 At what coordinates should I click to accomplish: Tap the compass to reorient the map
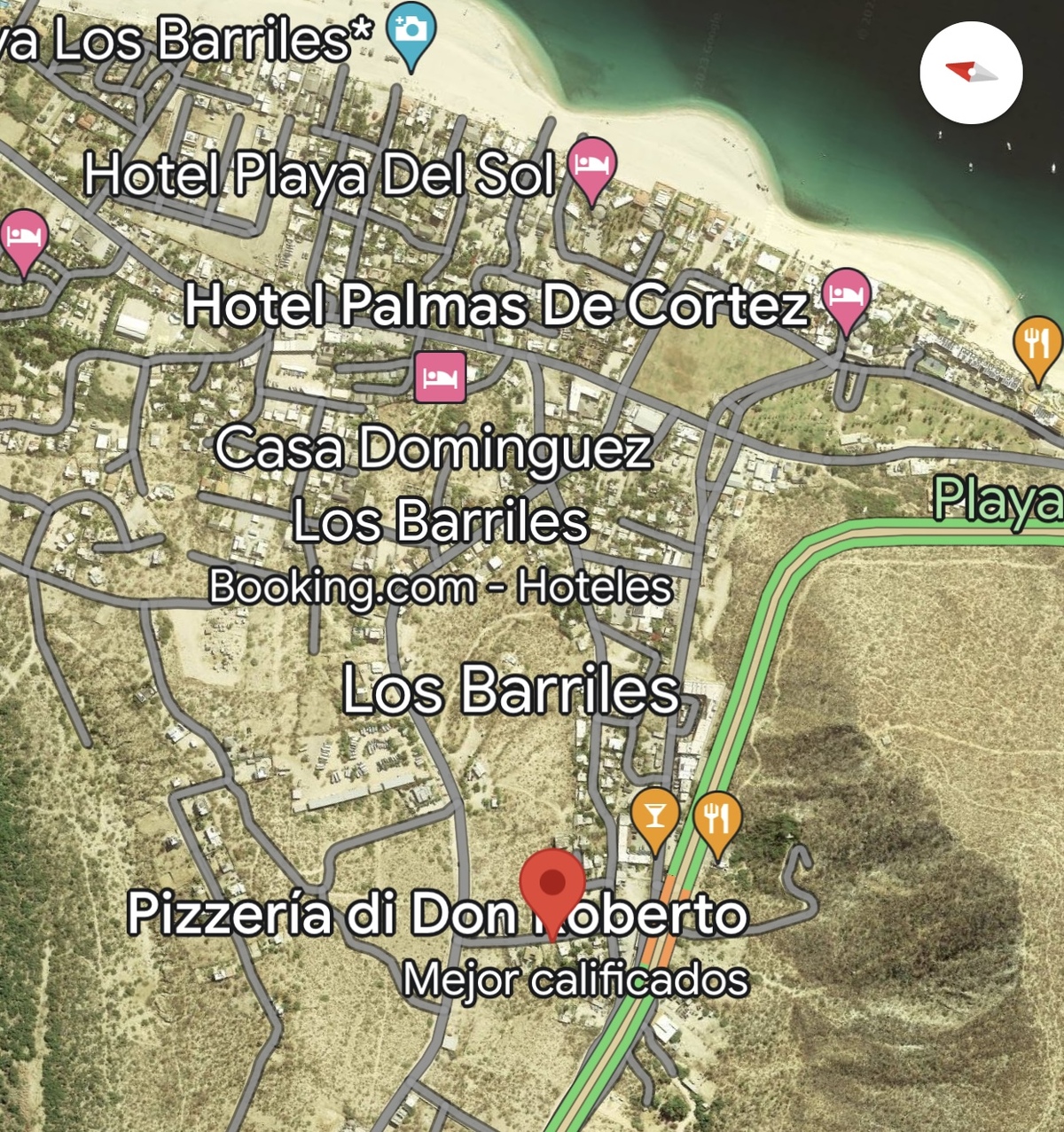(x=971, y=73)
